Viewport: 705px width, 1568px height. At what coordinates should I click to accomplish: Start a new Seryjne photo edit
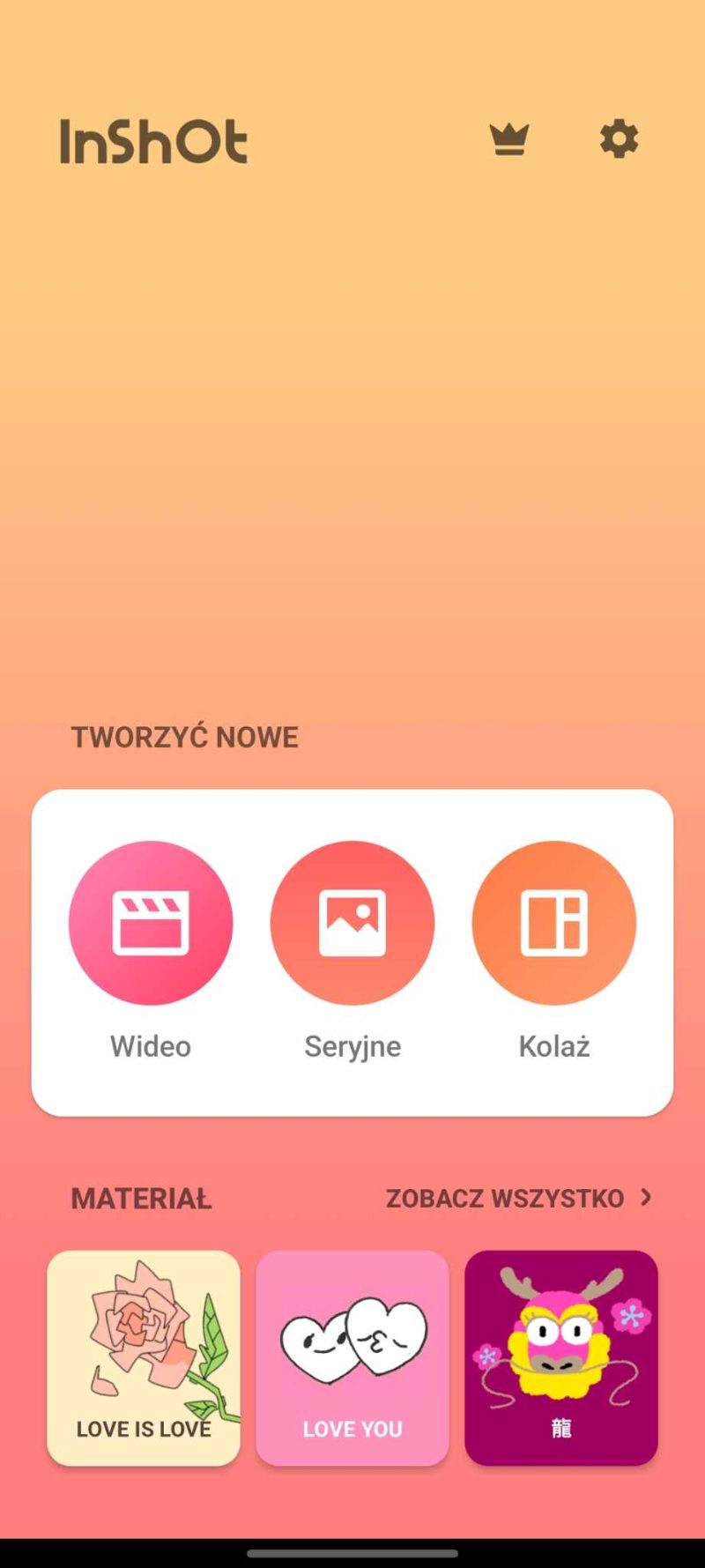[x=352, y=923]
